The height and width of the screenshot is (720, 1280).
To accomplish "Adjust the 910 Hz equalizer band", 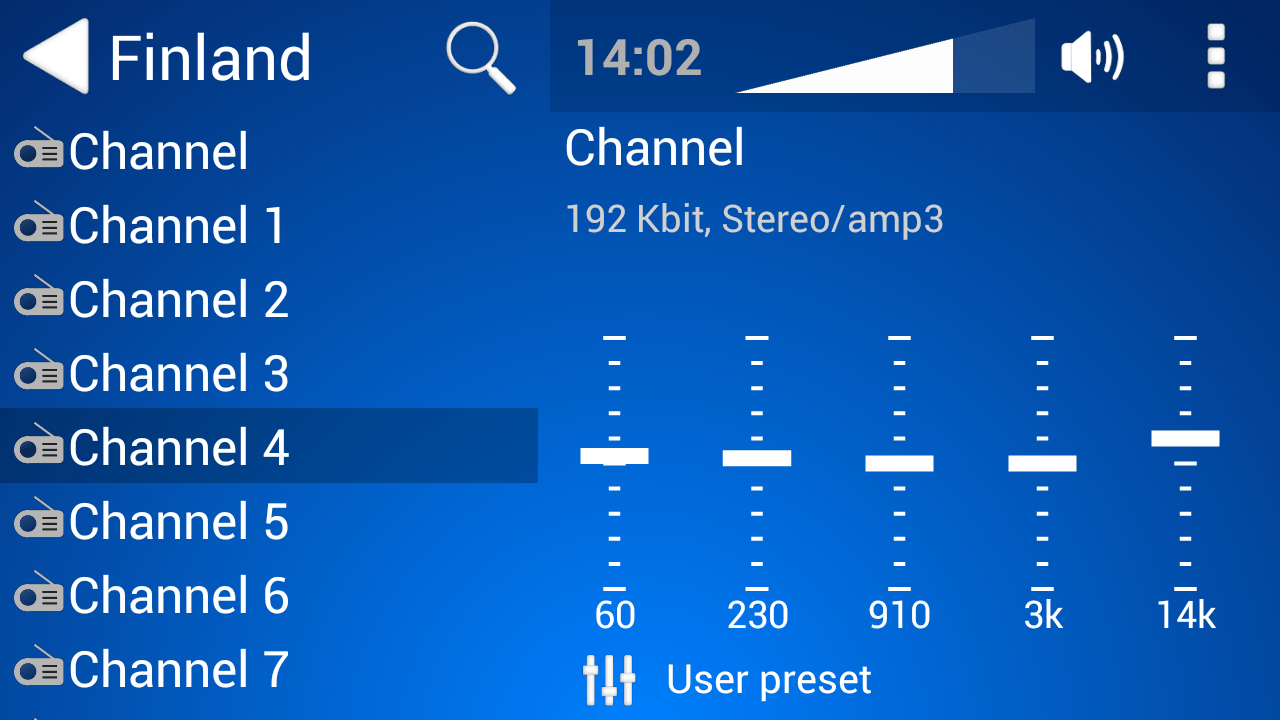I will click(899, 463).
